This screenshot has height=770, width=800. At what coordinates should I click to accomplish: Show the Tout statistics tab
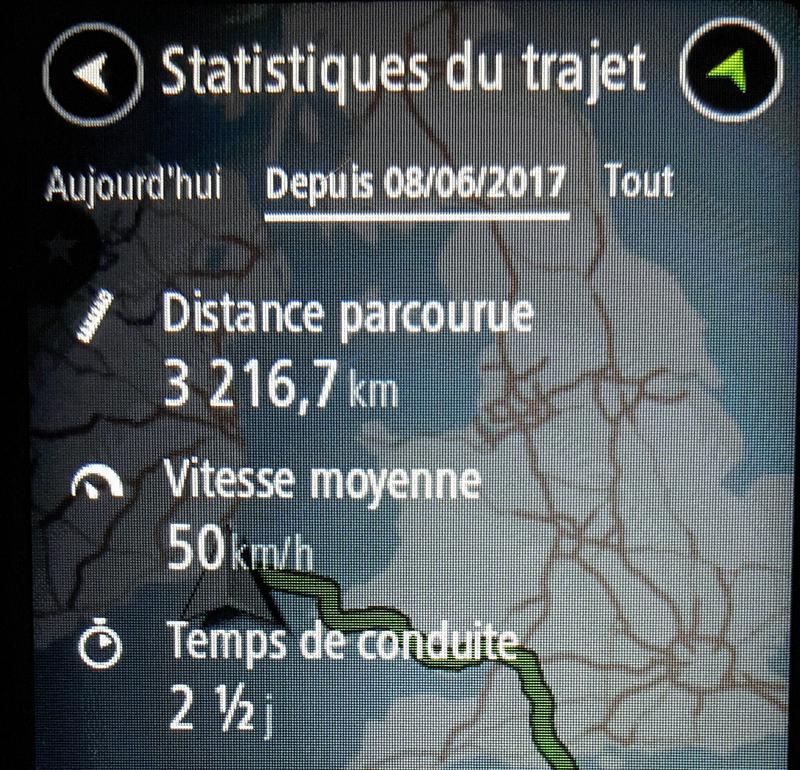[x=638, y=183]
